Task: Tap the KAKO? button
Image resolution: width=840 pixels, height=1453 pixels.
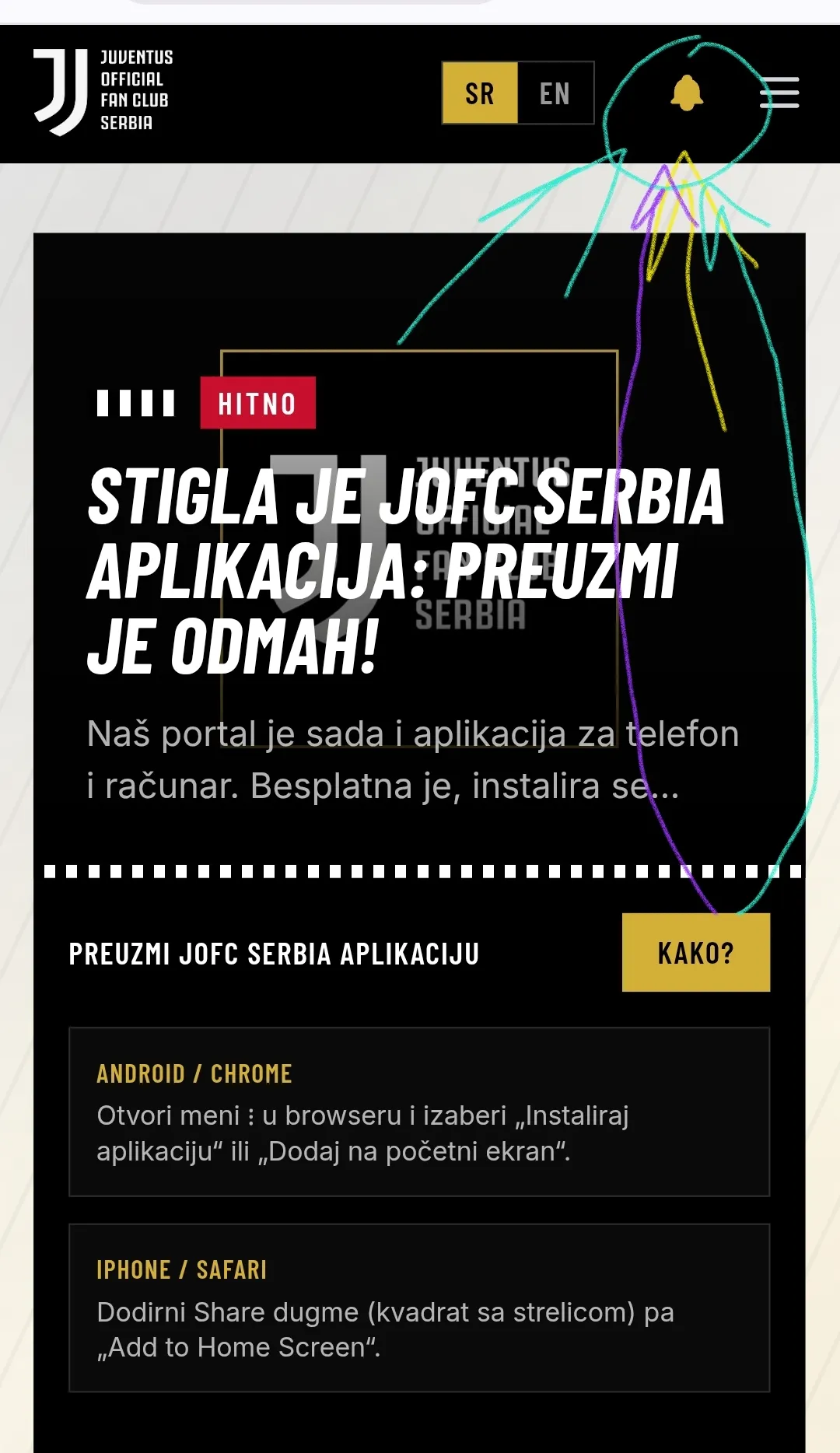Action: click(696, 952)
